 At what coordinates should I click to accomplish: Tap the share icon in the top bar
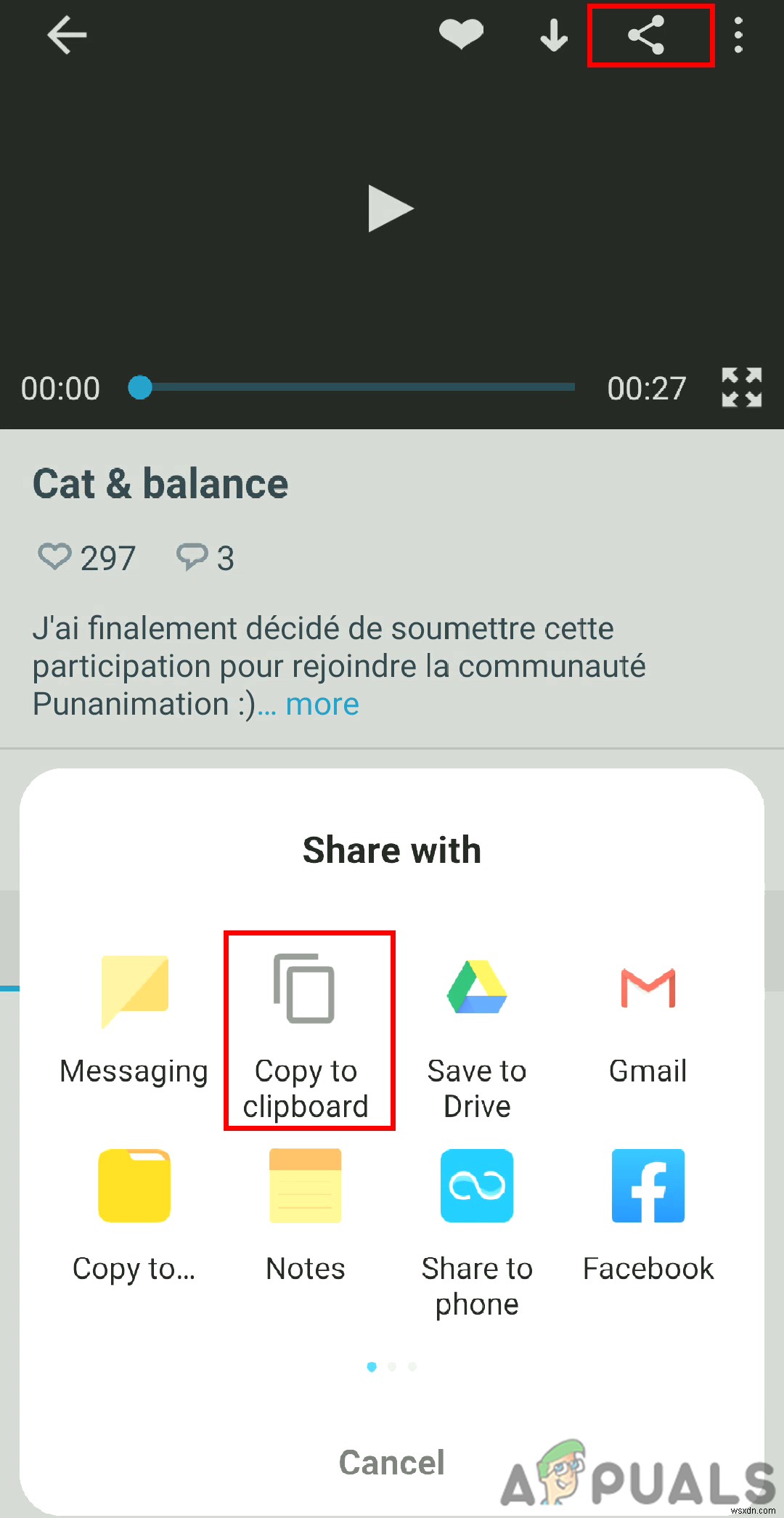(x=647, y=35)
